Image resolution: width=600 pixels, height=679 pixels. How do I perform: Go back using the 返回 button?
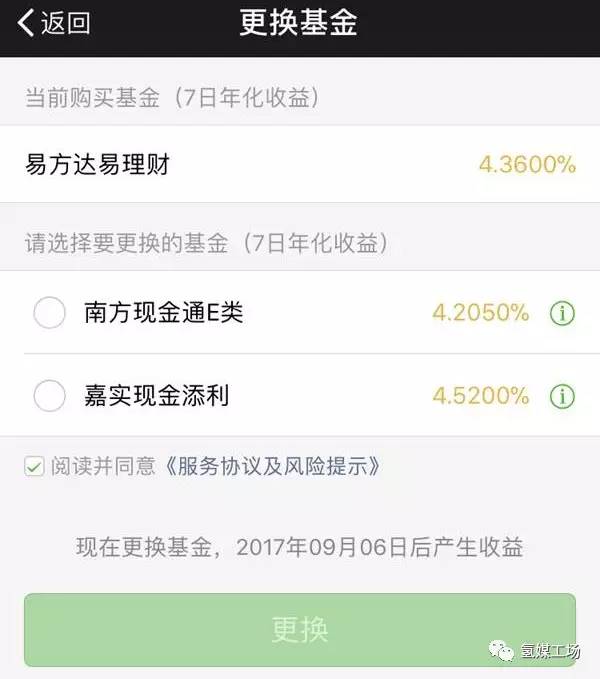pyautogui.click(x=54, y=23)
